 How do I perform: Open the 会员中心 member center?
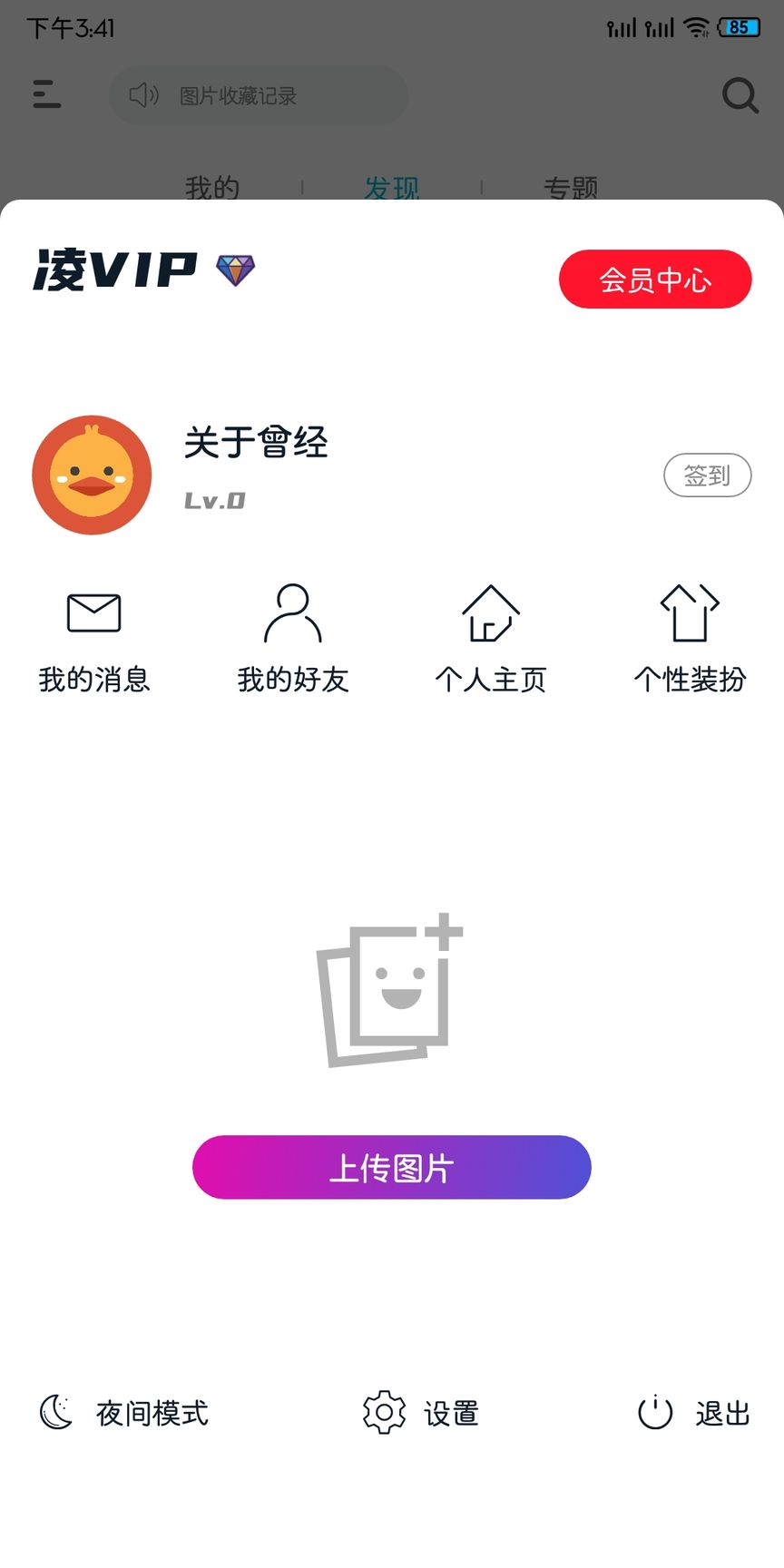pyautogui.click(x=655, y=279)
